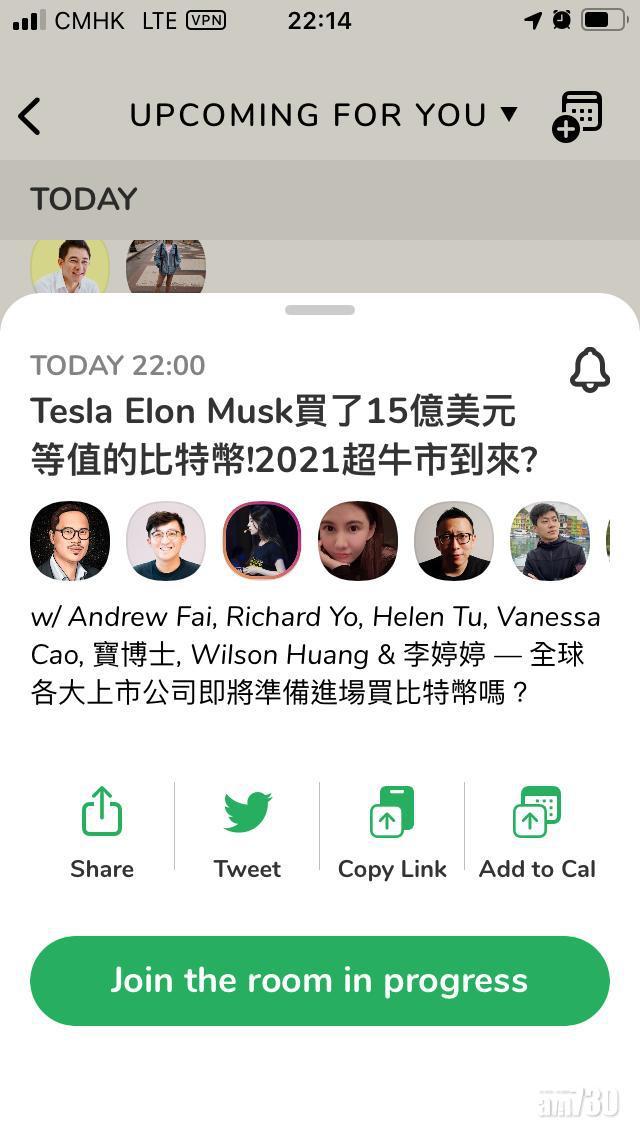Tap the sheet's drag handle

(320, 310)
